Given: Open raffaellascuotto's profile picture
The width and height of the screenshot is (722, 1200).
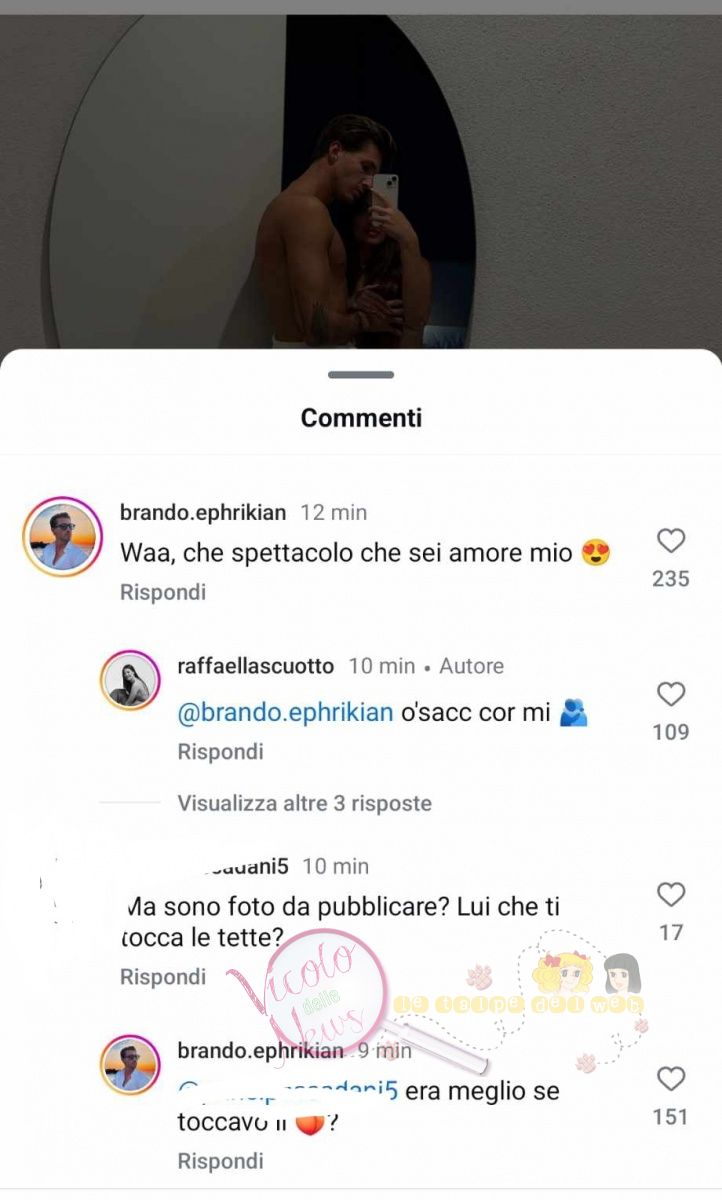Looking at the screenshot, I should 130,681.
